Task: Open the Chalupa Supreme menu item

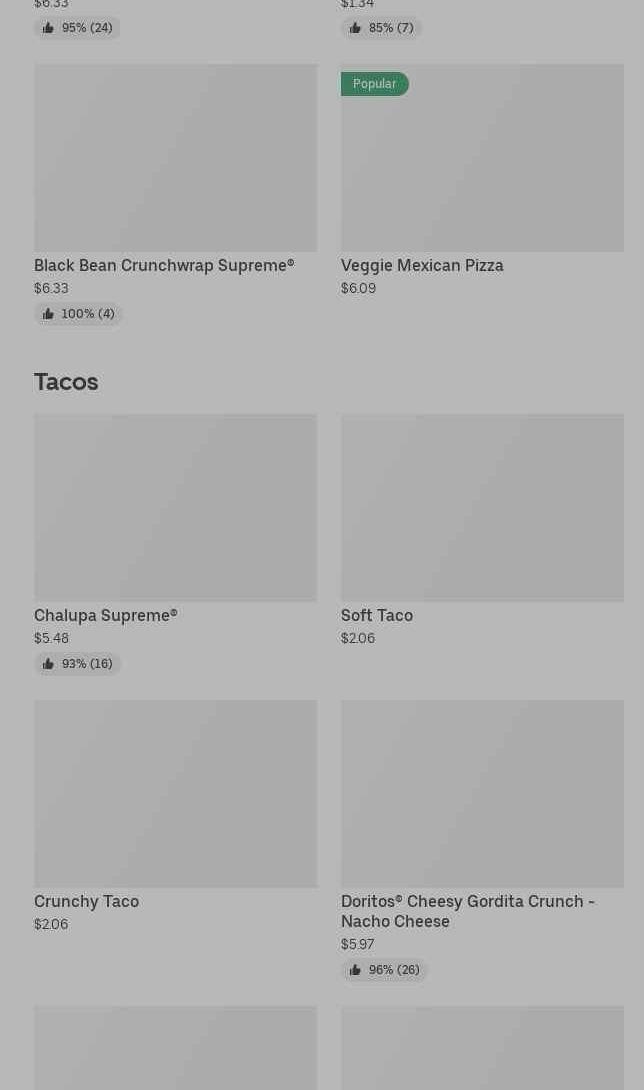Action: [x=175, y=544]
